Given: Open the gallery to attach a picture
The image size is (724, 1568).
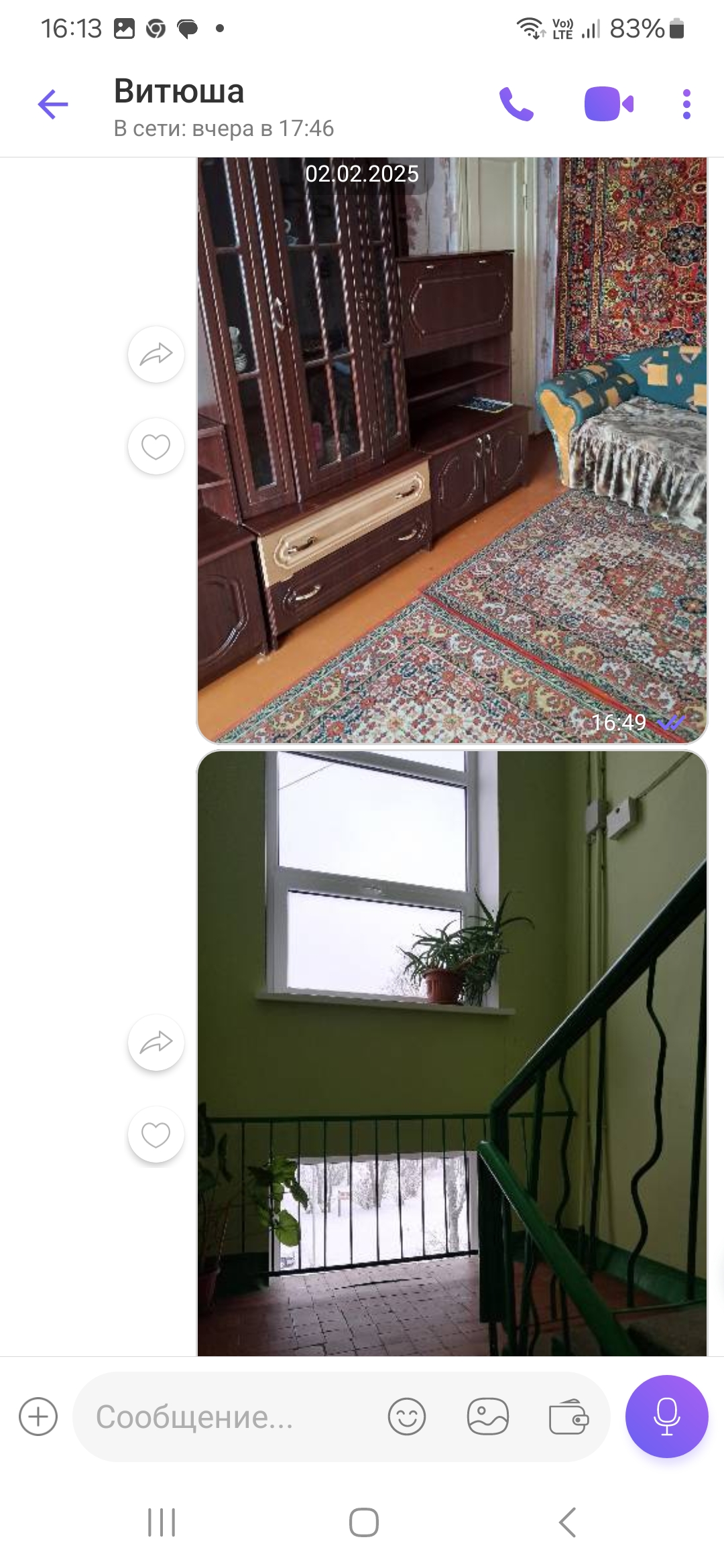Looking at the screenshot, I should click(488, 1417).
